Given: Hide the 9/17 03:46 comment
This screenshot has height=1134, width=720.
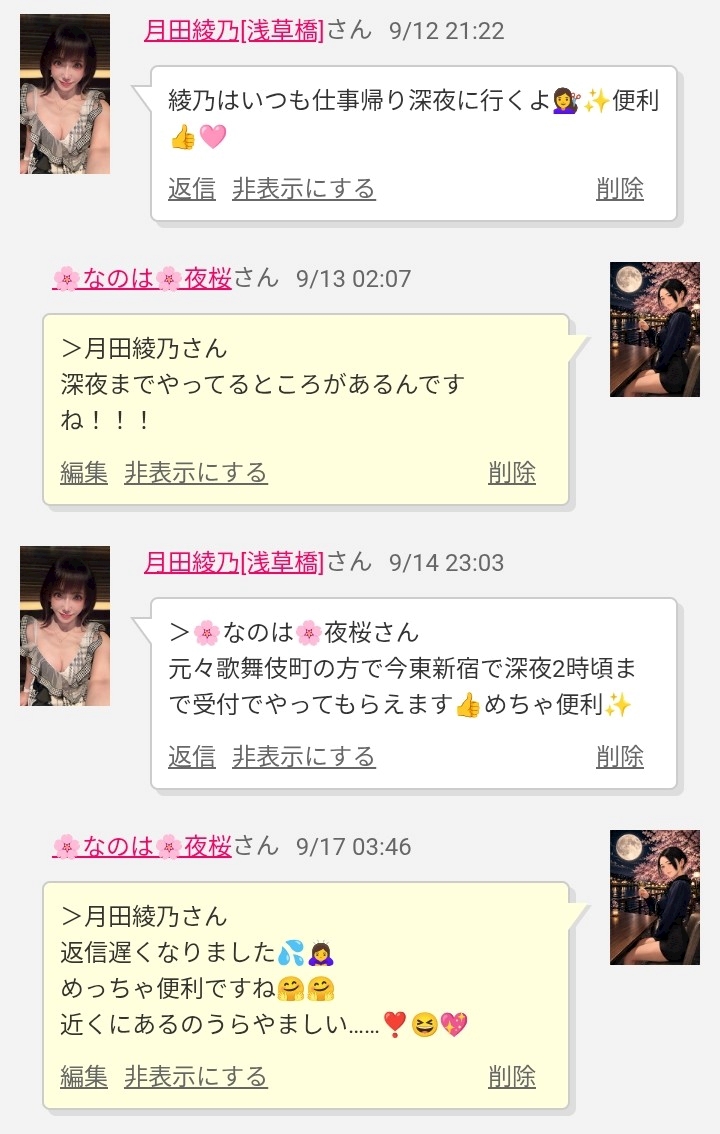Looking at the screenshot, I should [196, 1077].
